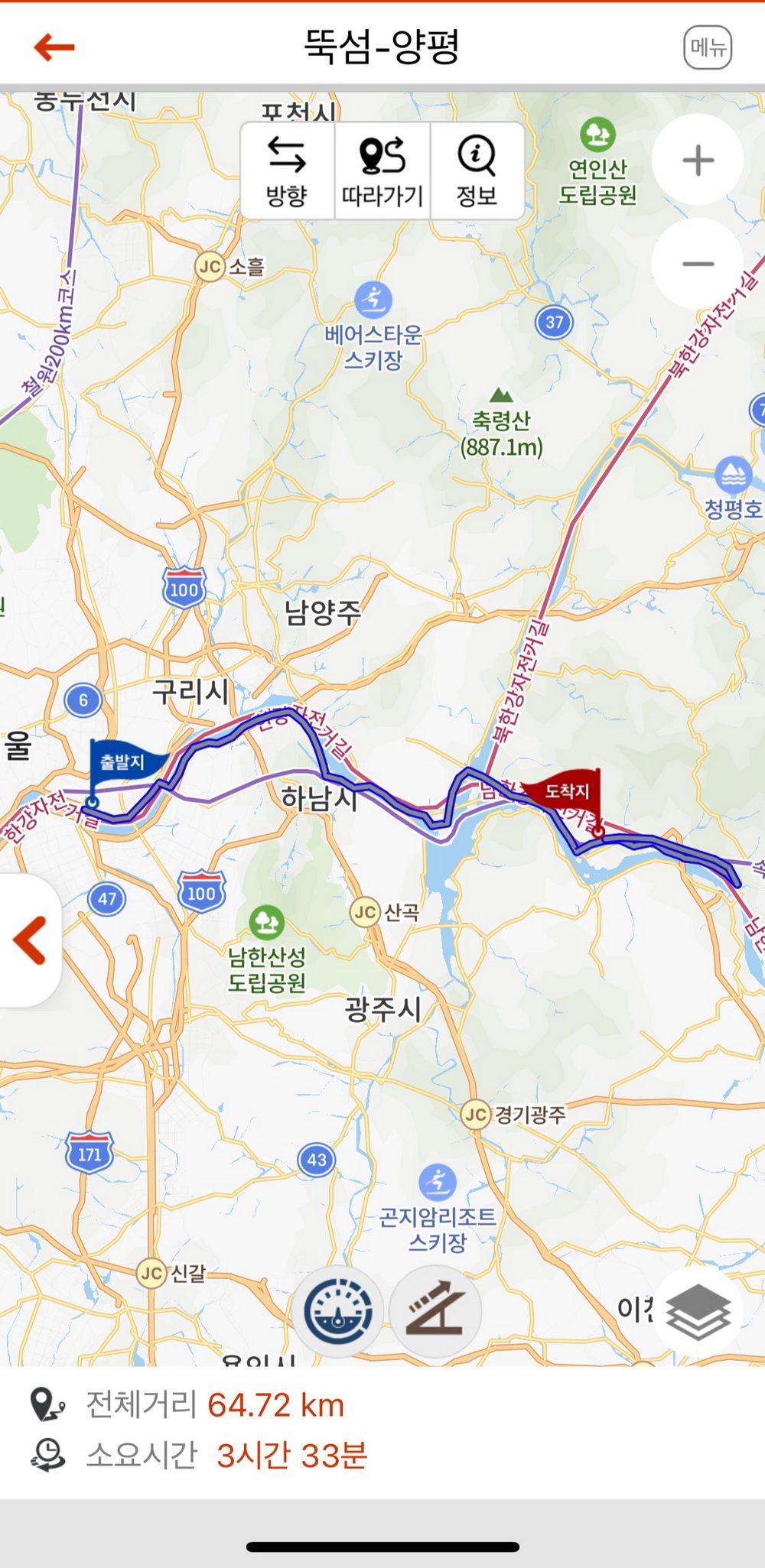Open the 정보 route info
The image size is (765, 1568).
pyautogui.click(x=477, y=171)
